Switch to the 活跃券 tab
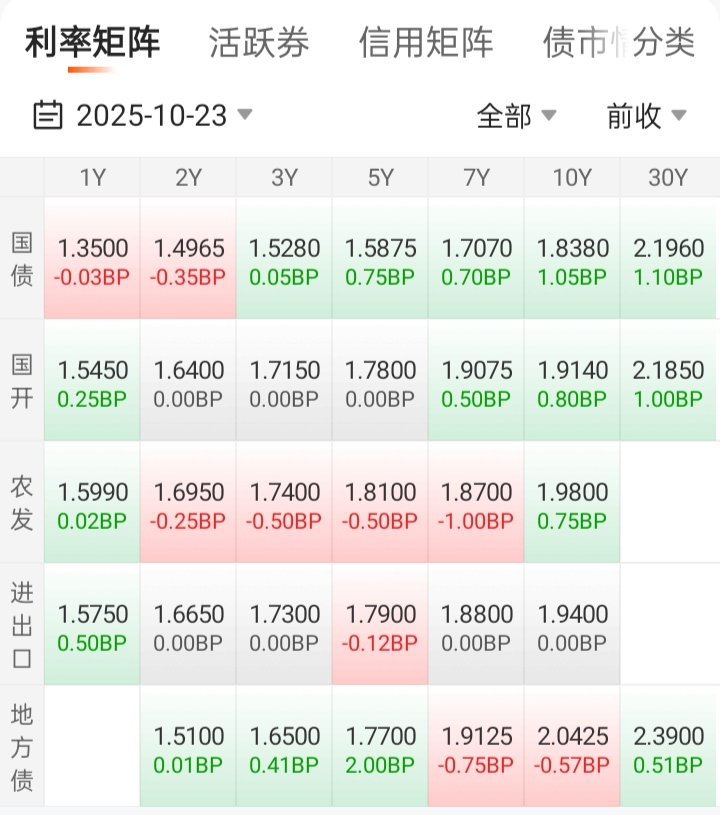Viewport: 720px width, 815px height. pyautogui.click(x=259, y=43)
